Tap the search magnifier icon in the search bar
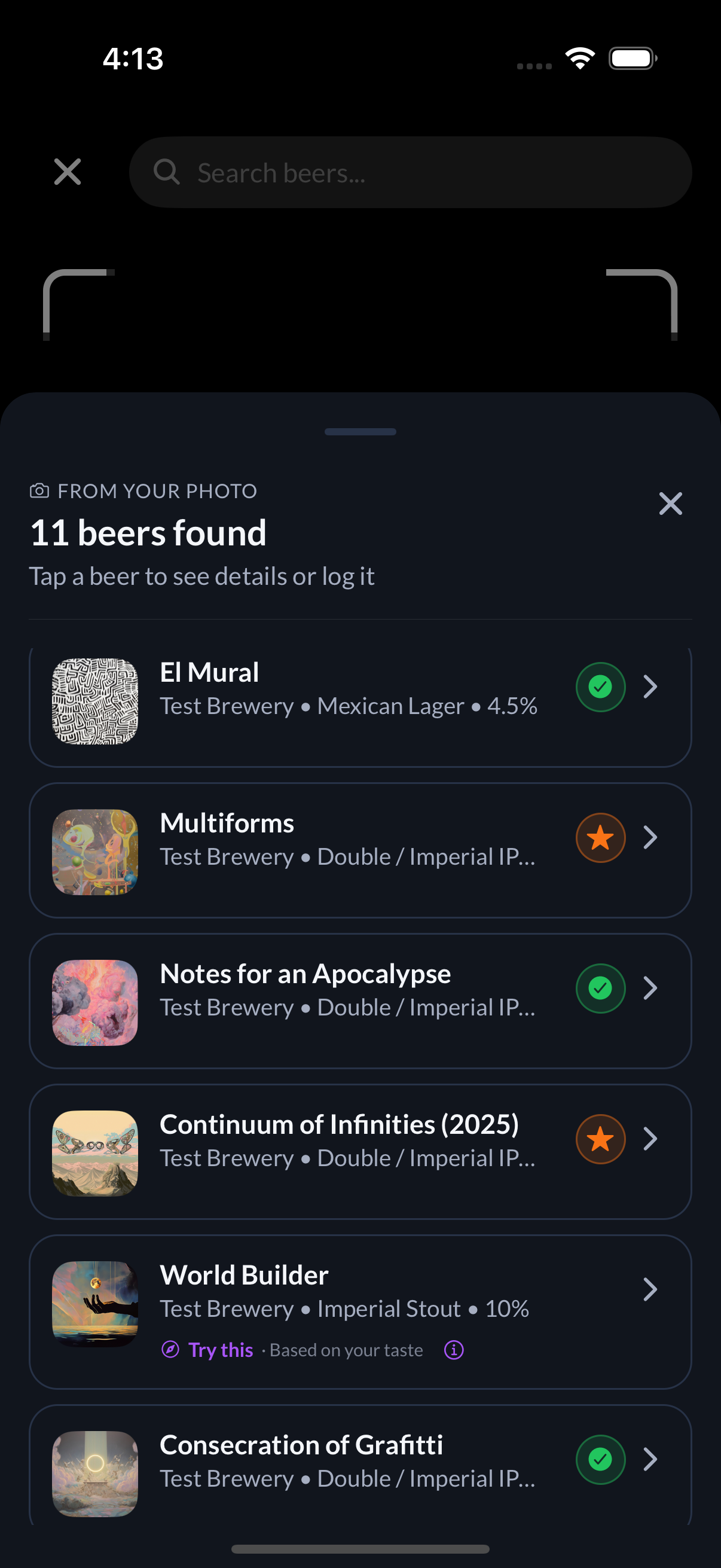The width and height of the screenshot is (721, 1568). click(x=166, y=172)
